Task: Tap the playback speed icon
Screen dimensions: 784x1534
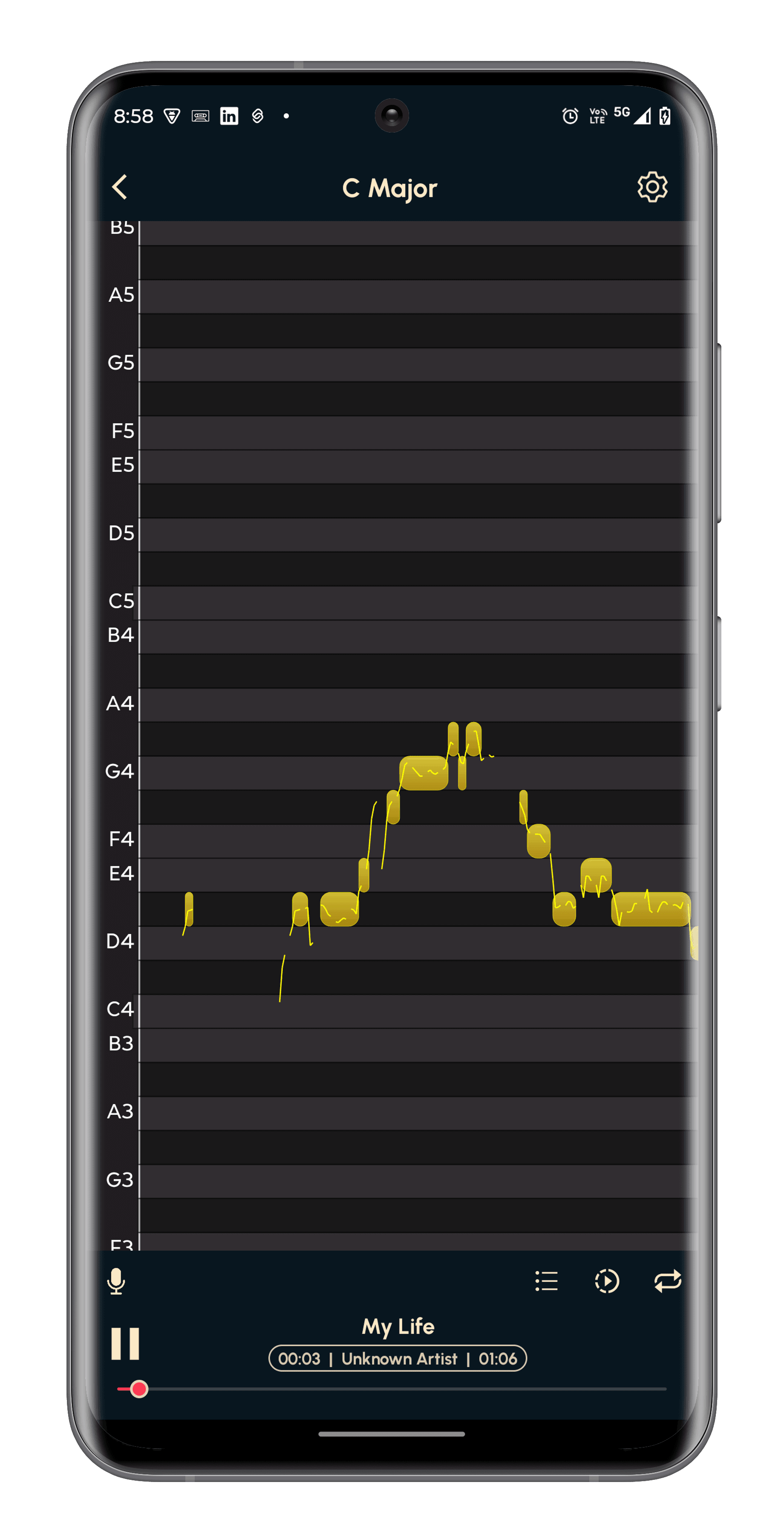Action: [x=607, y=1281]
